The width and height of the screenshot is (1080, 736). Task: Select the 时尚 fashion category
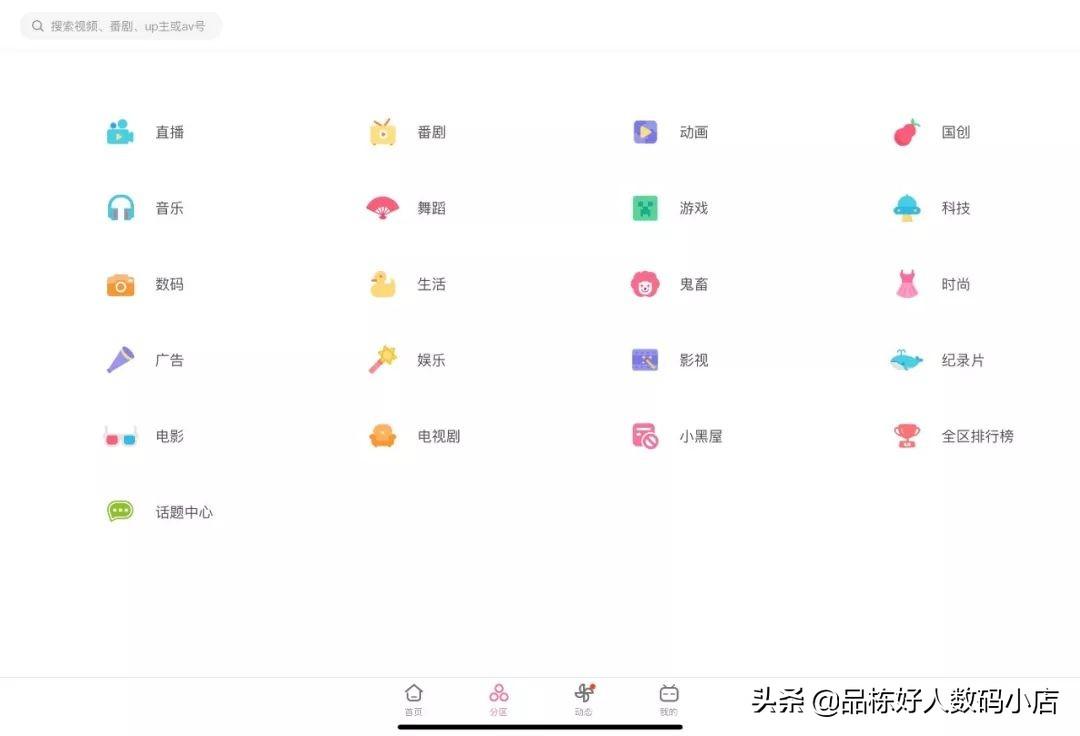pyautogui.click(x=932, y=284)
